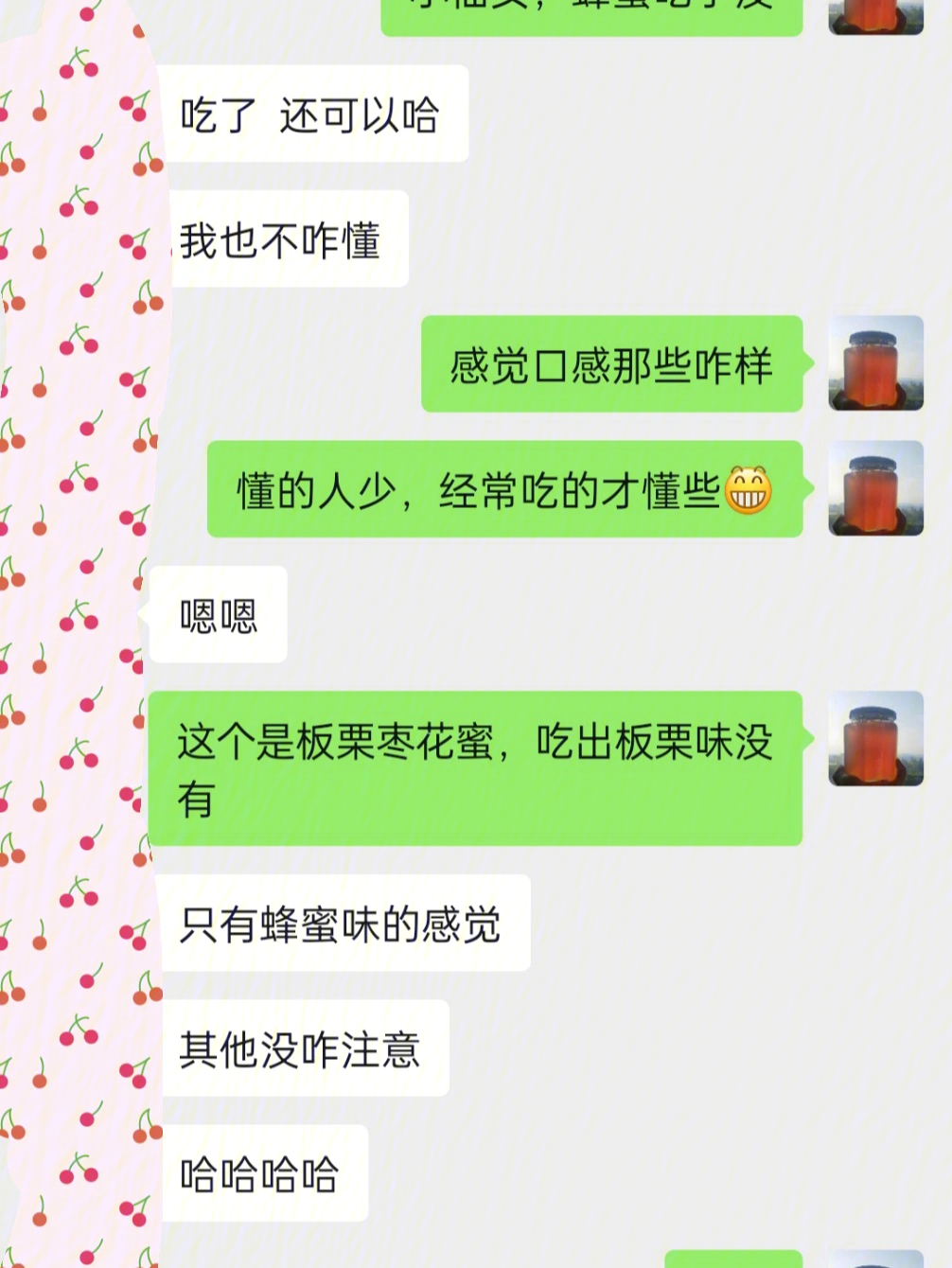The image size is (952, 1268).
Task: Open the honey jar avatar beside 感觉口感那些咋样
Action: (875, 363)
